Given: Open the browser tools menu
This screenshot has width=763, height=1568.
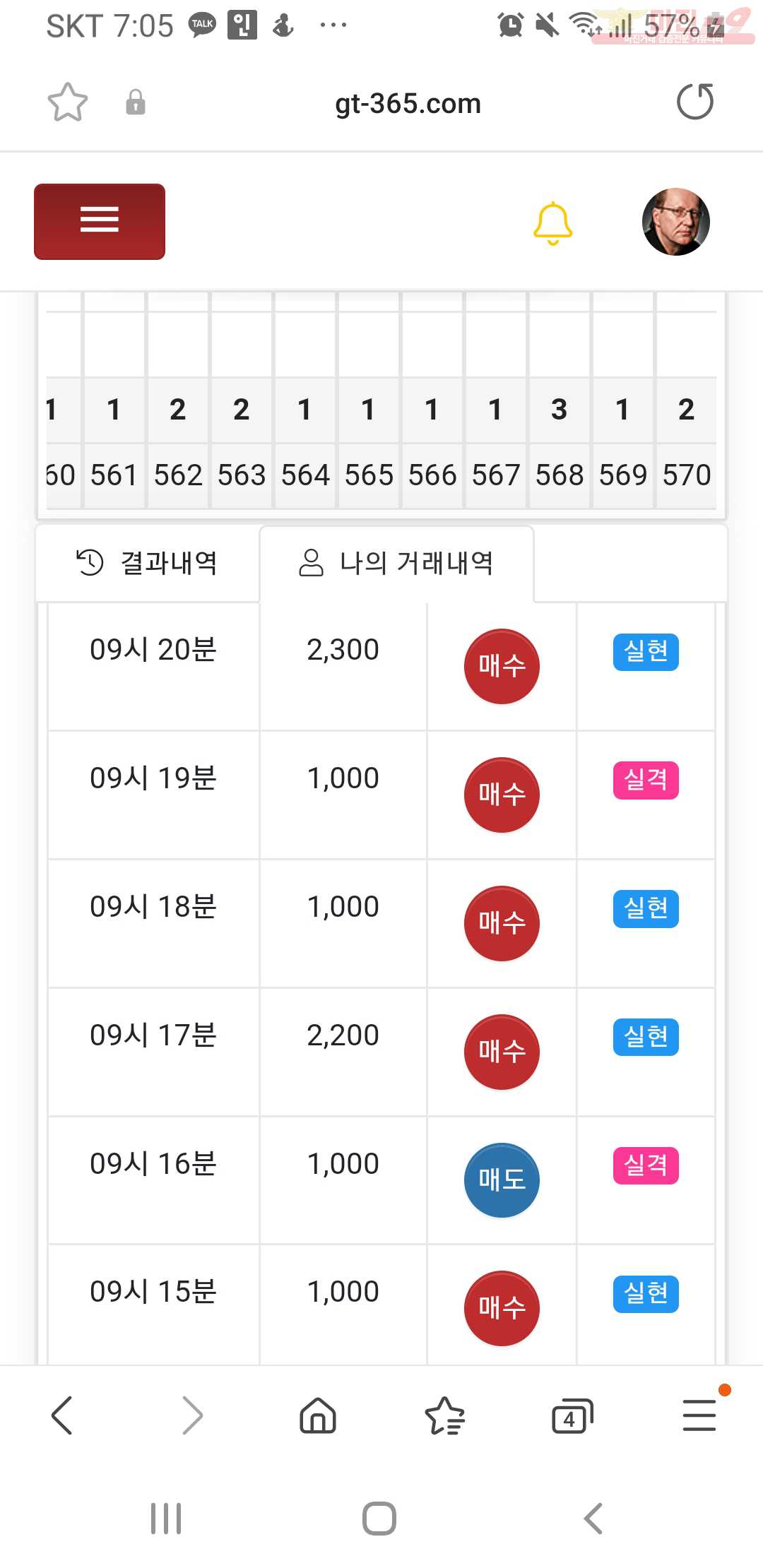Looking at the screenshot, I should point(699,1415).
